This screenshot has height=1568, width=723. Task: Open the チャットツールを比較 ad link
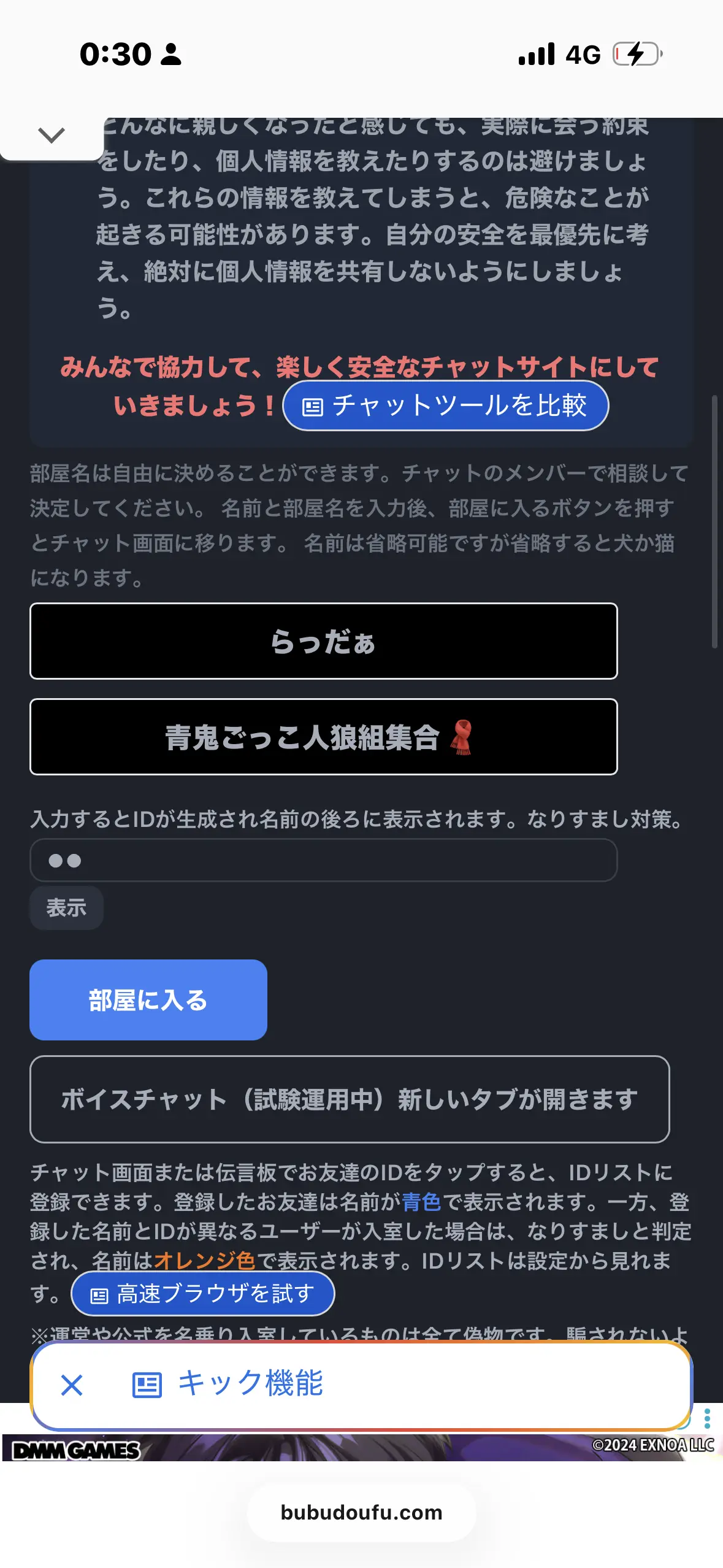[445, 405]
